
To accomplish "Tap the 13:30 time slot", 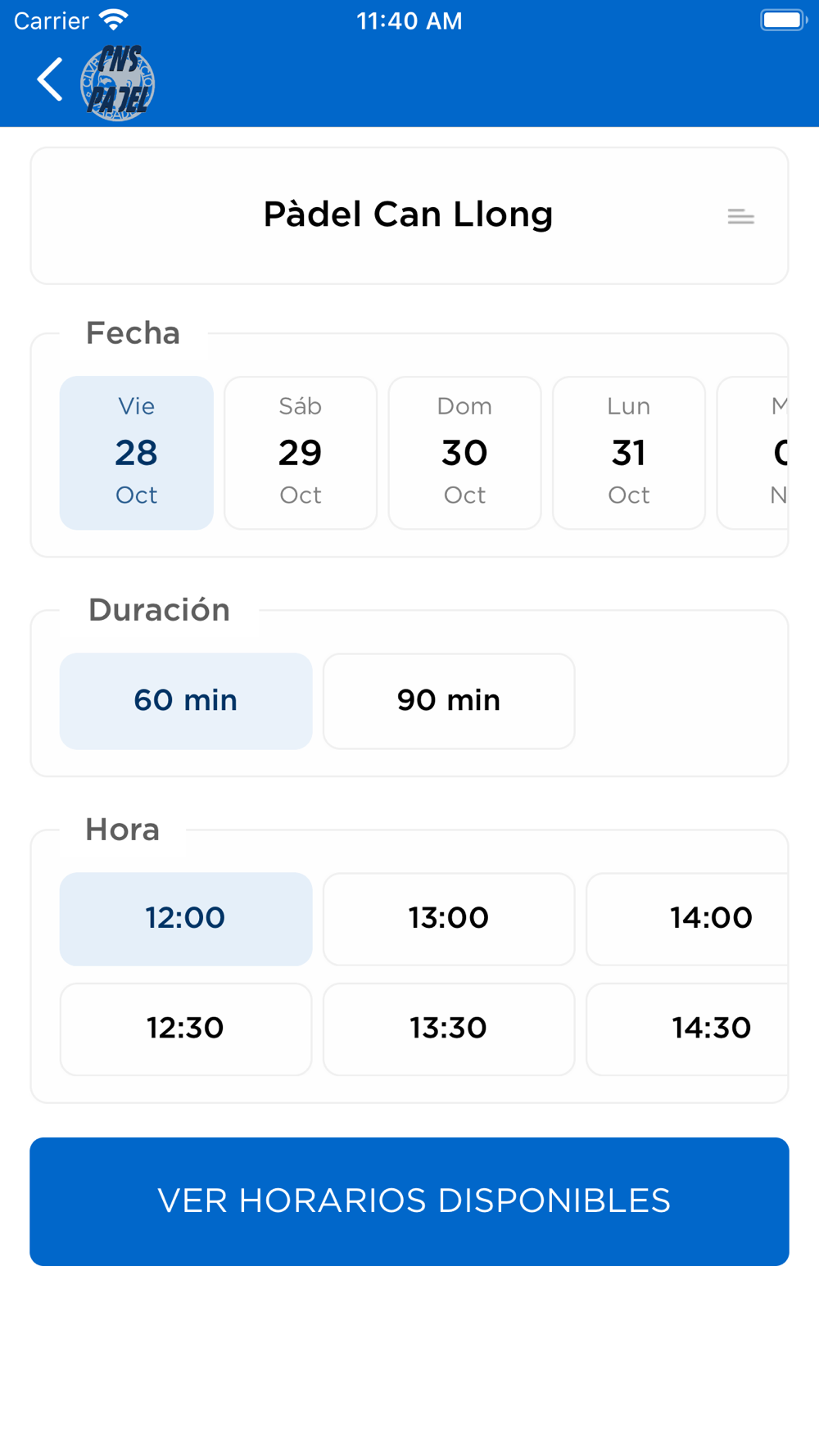I will click(449, 1029).
